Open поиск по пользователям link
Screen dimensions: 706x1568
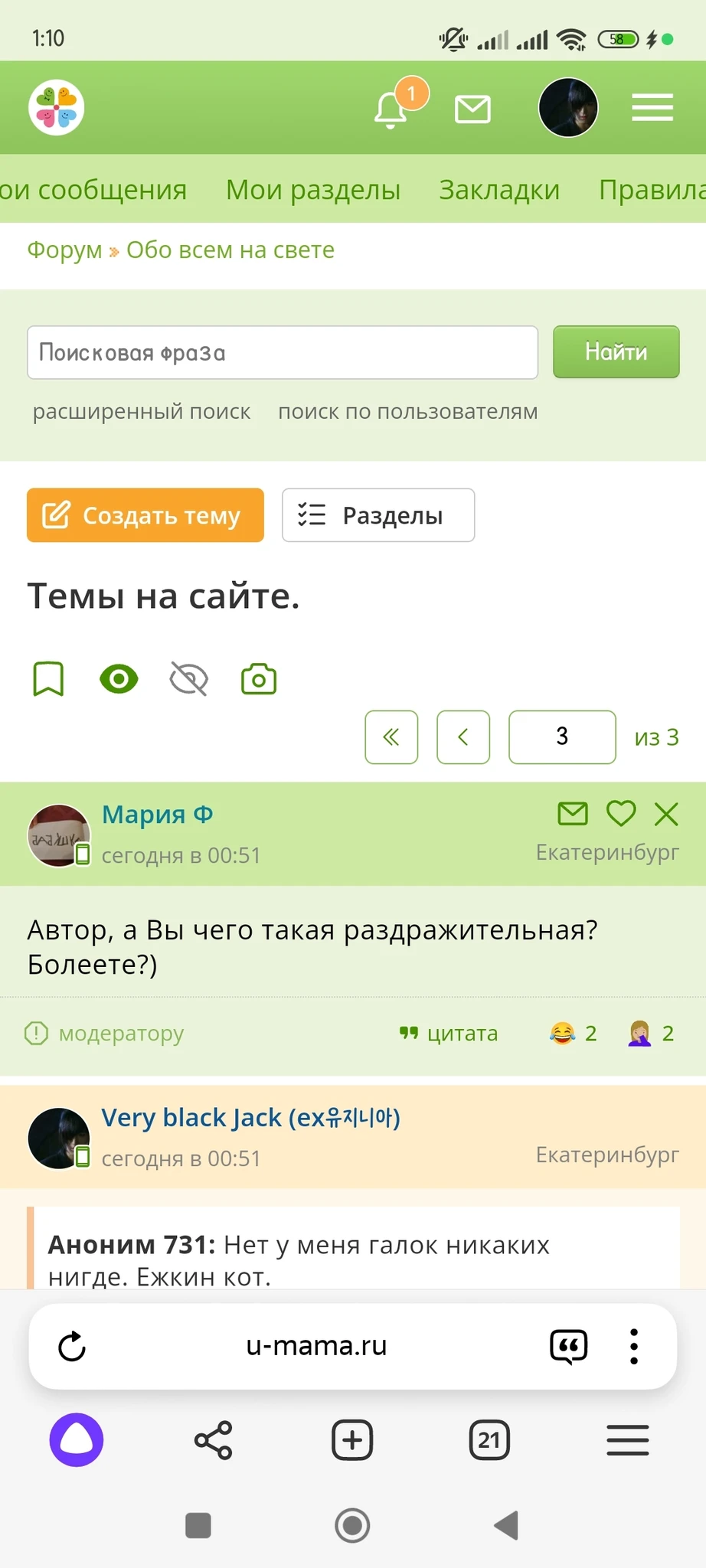click(x=407, y=412)
